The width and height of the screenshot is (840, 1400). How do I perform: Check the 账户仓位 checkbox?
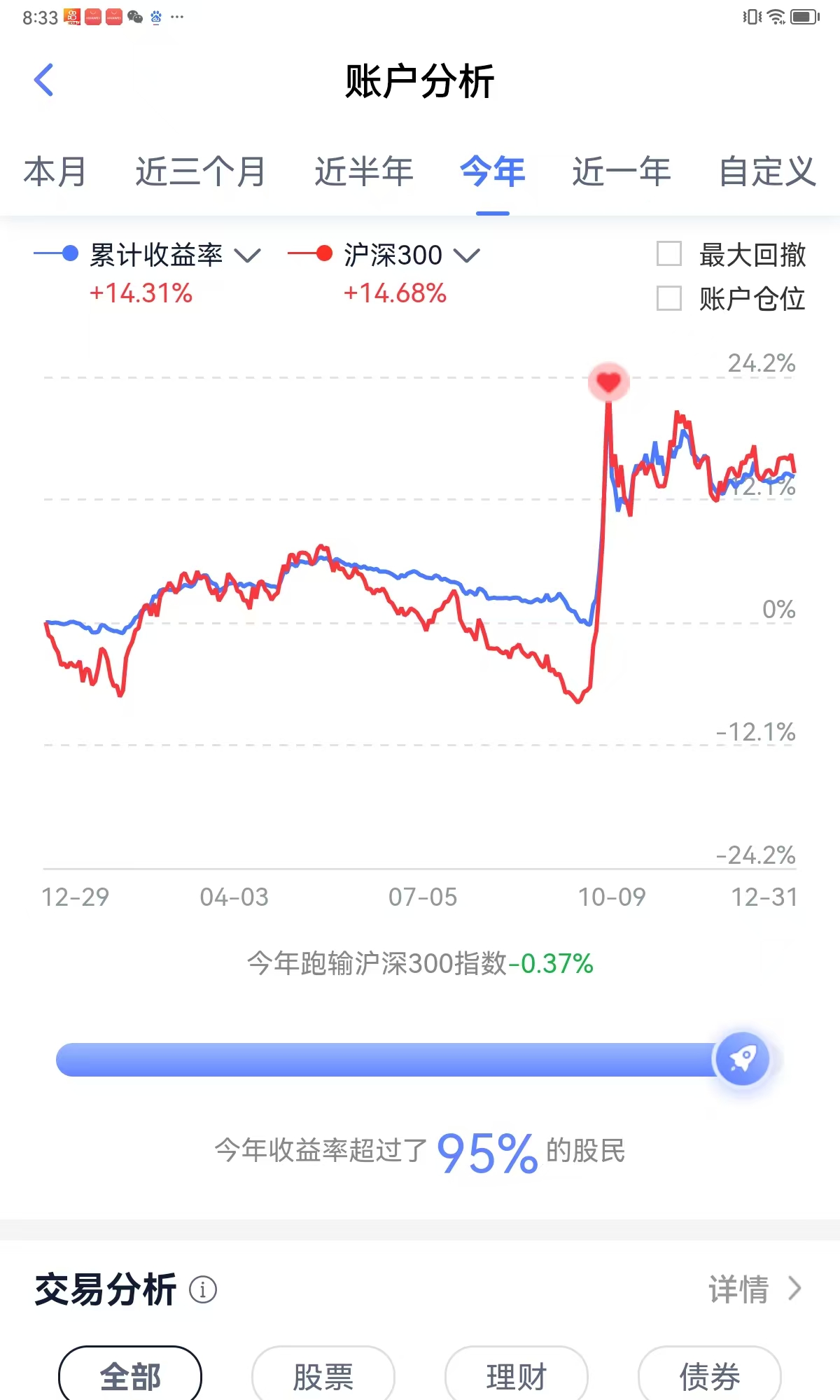point(669,298)
